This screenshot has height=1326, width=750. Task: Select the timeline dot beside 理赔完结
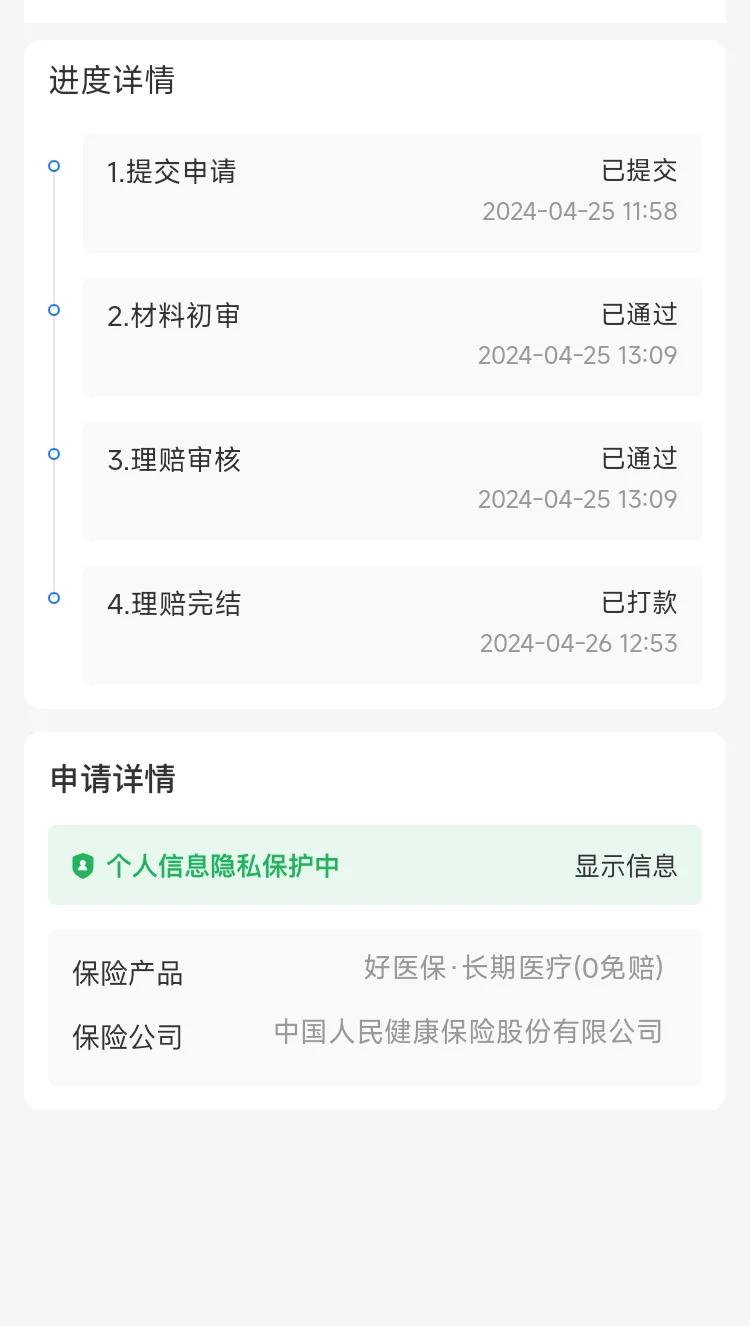click(x=53, y=599)
